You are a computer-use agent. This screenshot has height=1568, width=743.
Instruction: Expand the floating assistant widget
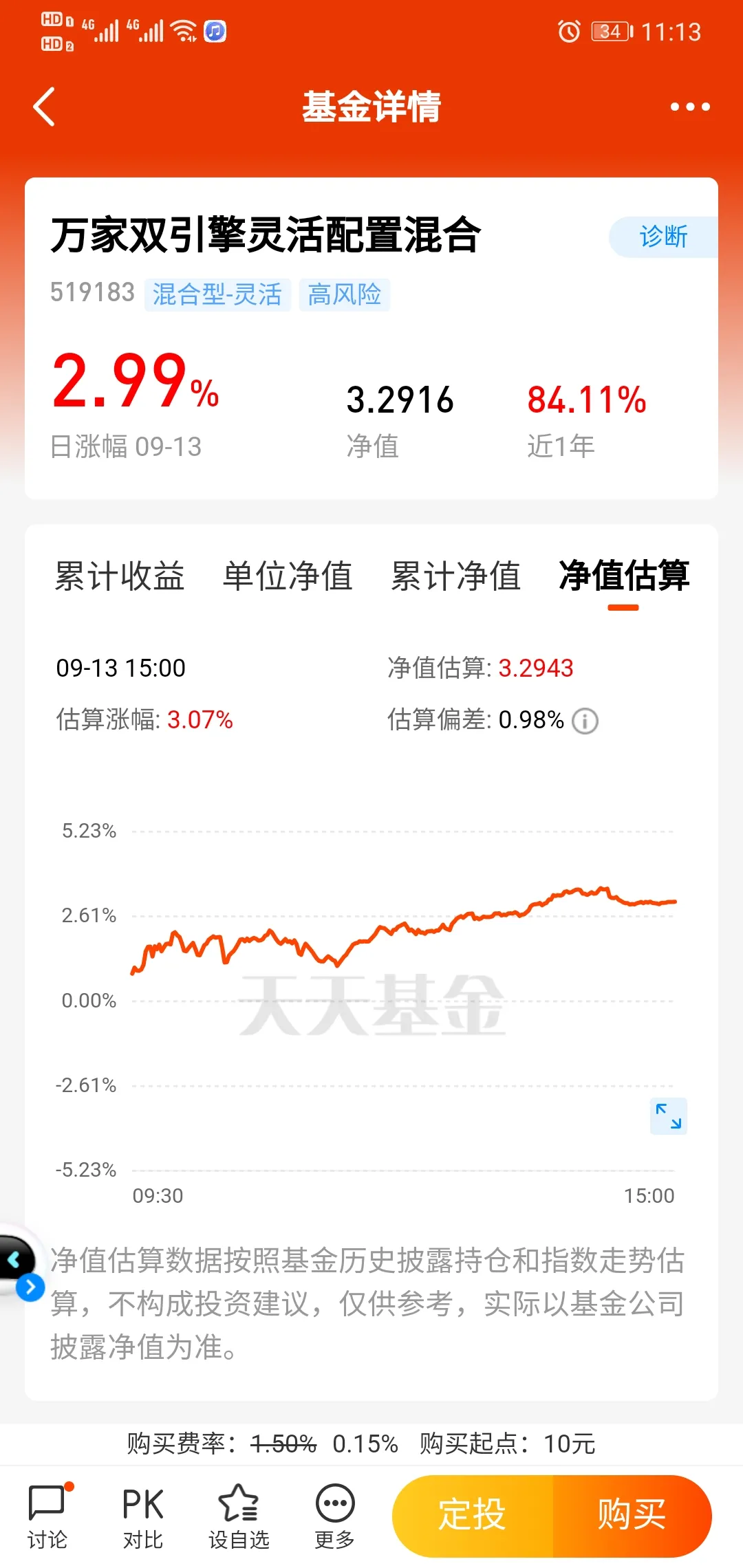click(x=30, y=1287)
